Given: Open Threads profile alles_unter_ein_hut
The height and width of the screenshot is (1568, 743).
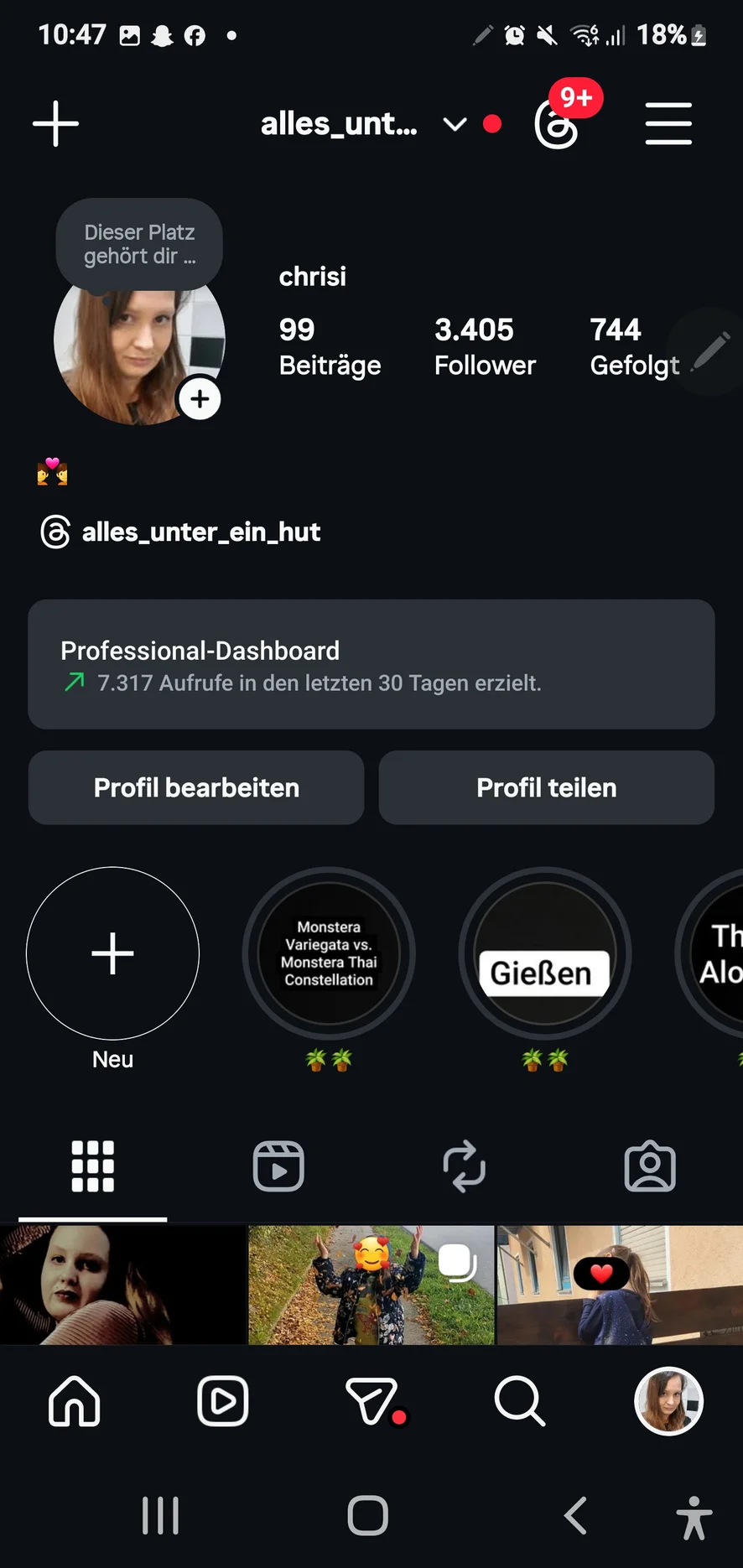Looking at the screenshot, I should pos(200,532).
